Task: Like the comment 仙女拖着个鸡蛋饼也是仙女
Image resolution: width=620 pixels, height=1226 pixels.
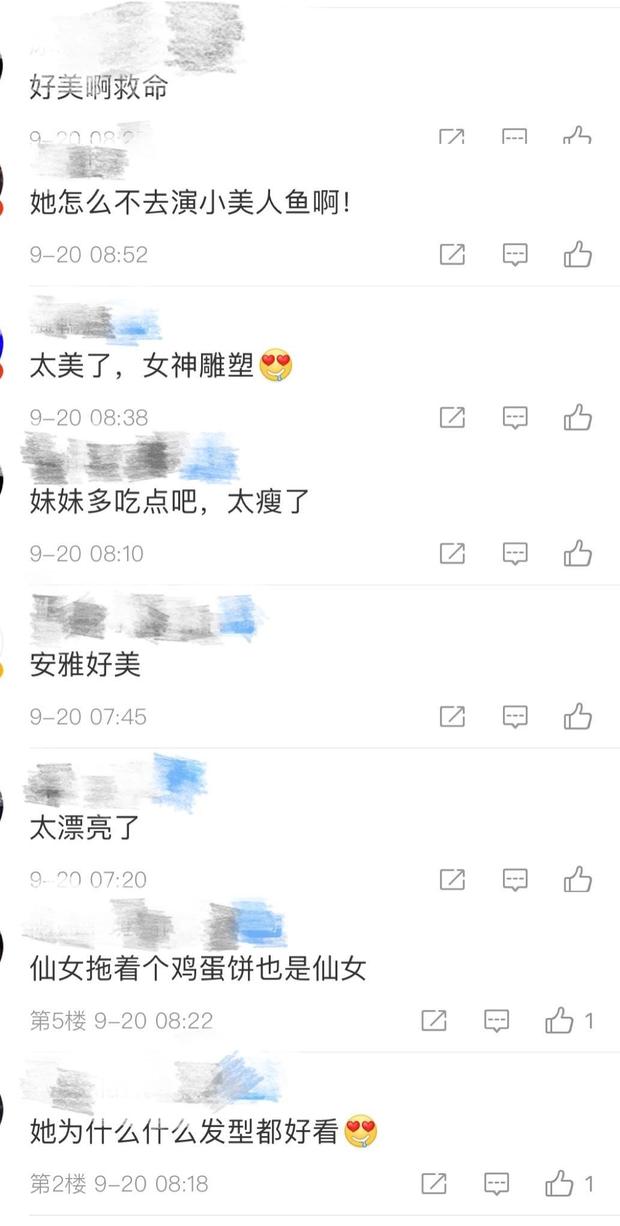Action: click(x=559, y=1021)
